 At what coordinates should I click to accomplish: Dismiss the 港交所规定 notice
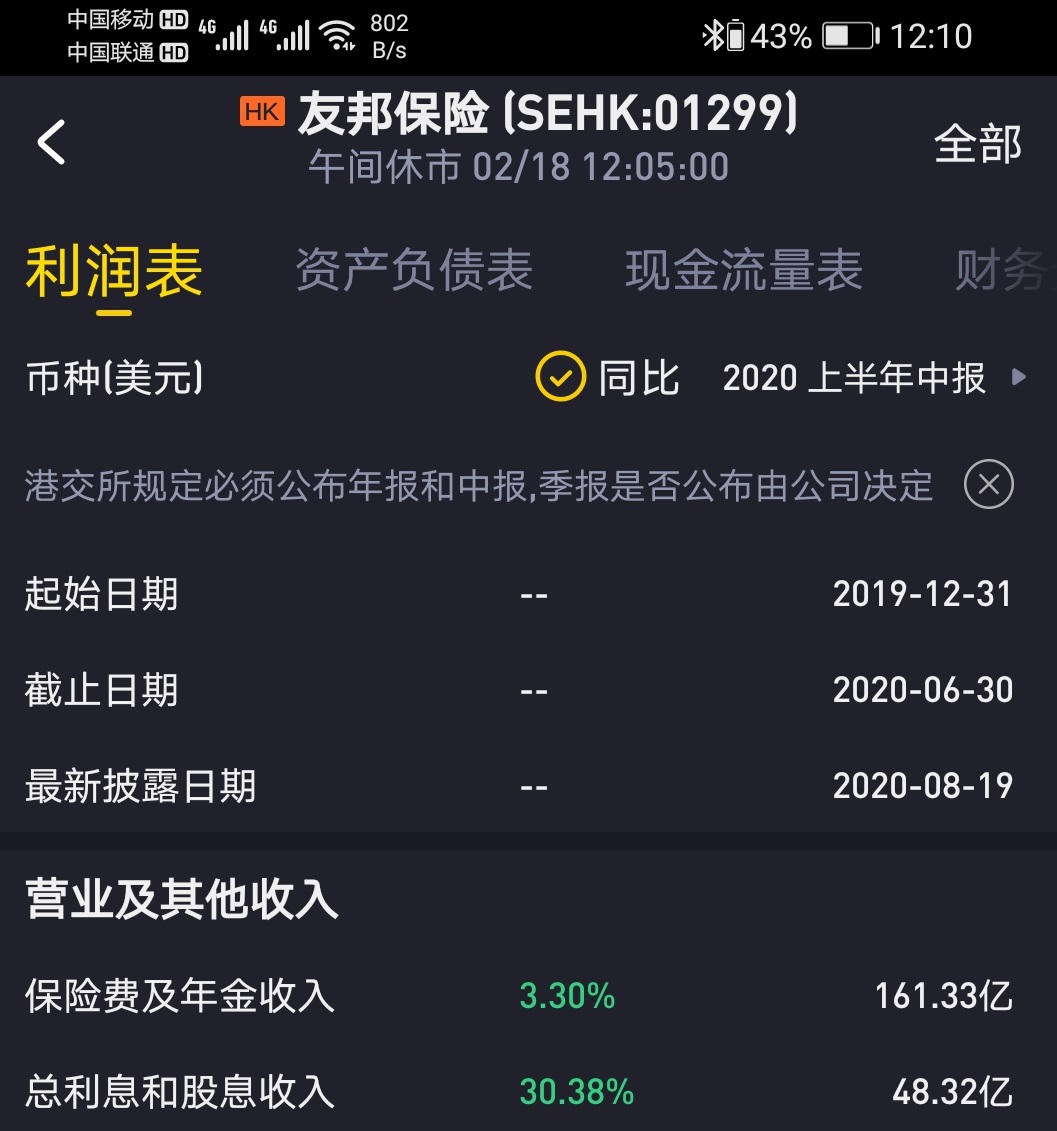(988, 486)
